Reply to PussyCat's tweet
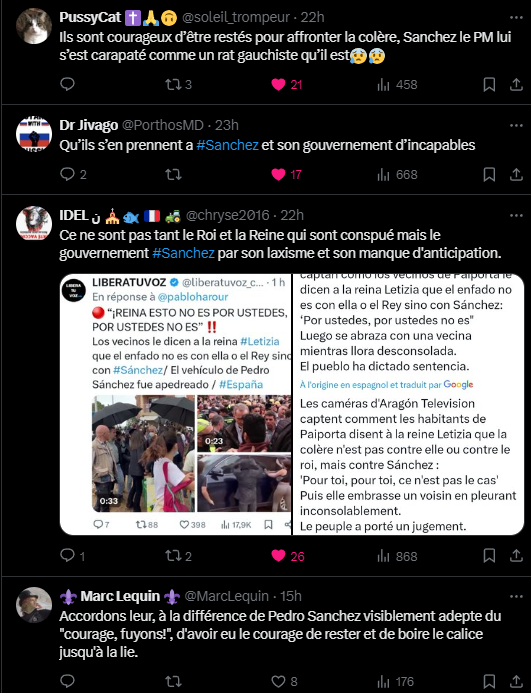The width and height of the screenshot is (531, 693). 67,84
